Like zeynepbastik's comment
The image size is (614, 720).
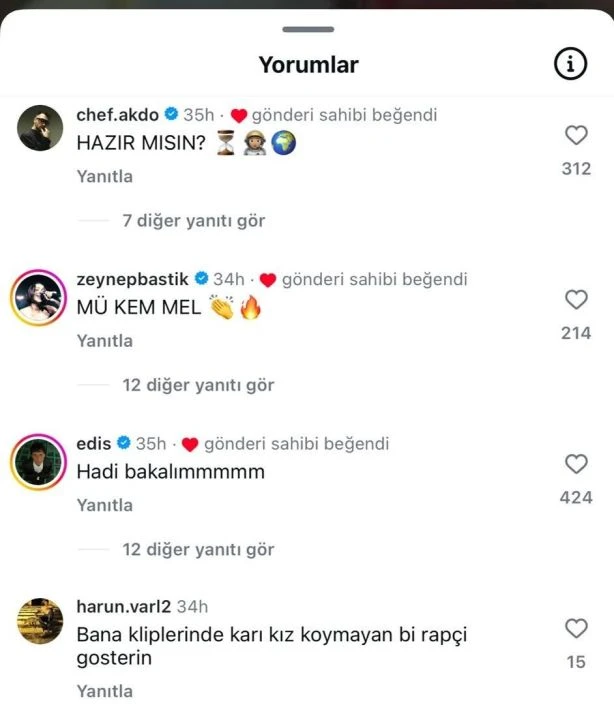pos(576,299)
